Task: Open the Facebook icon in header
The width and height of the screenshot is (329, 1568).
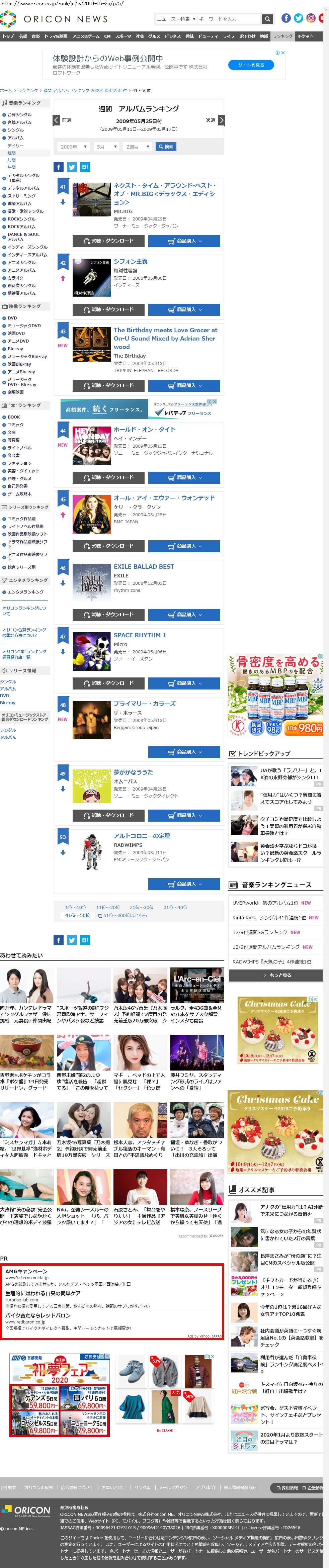Action: tap(286, 18)
